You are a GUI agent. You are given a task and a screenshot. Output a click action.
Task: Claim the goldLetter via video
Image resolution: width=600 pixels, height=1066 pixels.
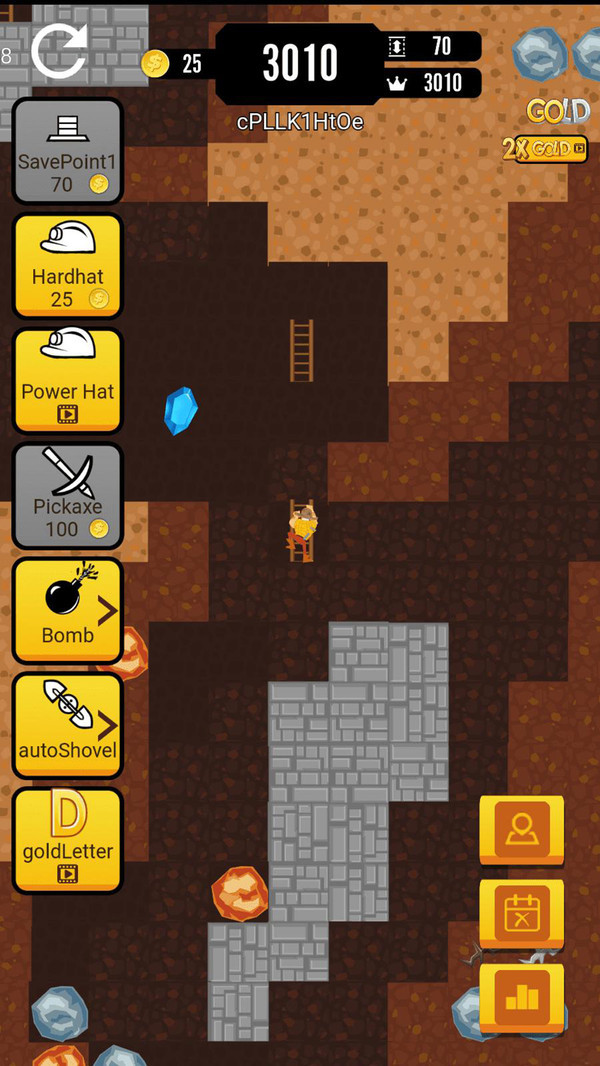[67, 841]
